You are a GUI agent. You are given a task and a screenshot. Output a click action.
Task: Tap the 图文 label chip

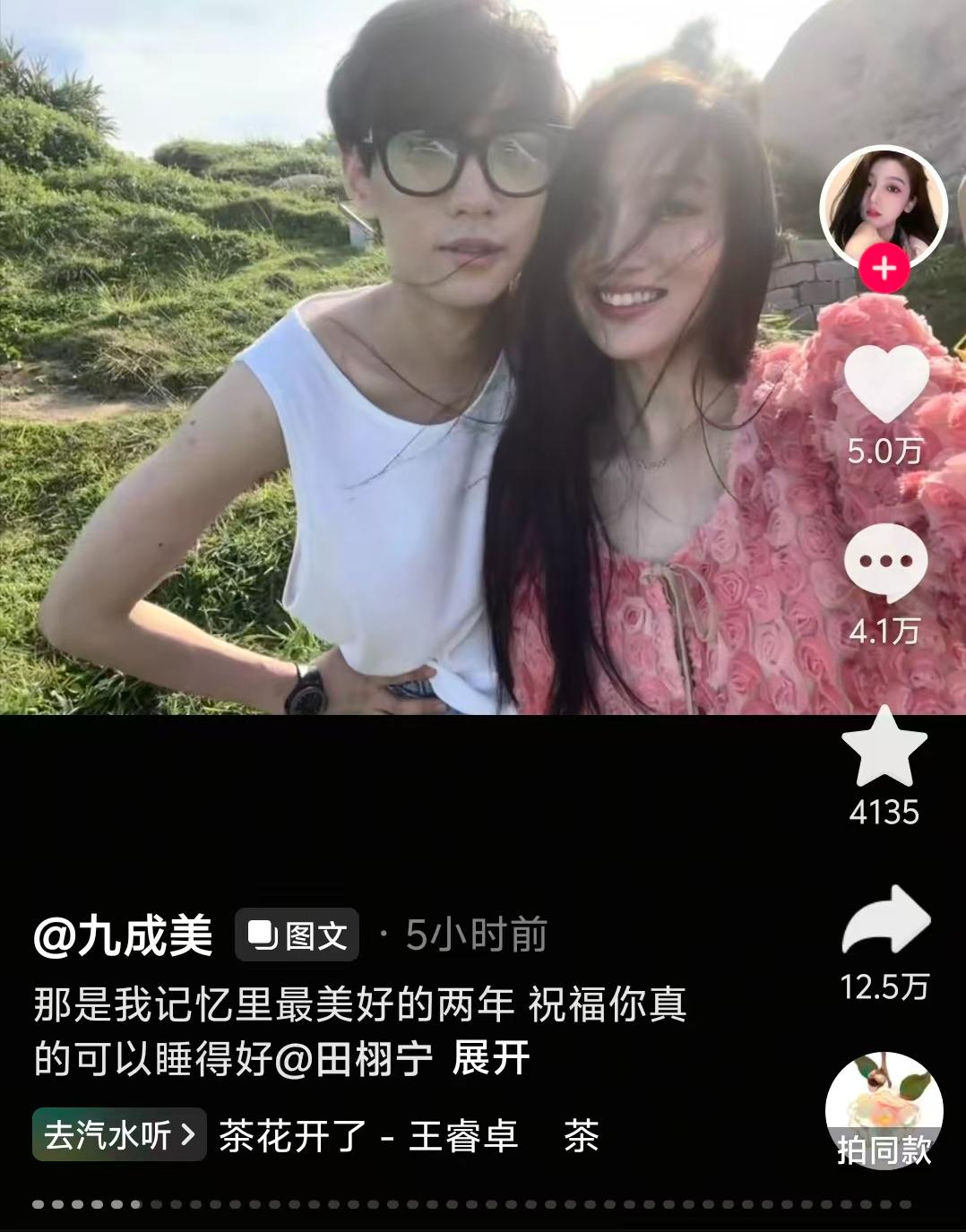pyautogui.click(x=298, y=935)
